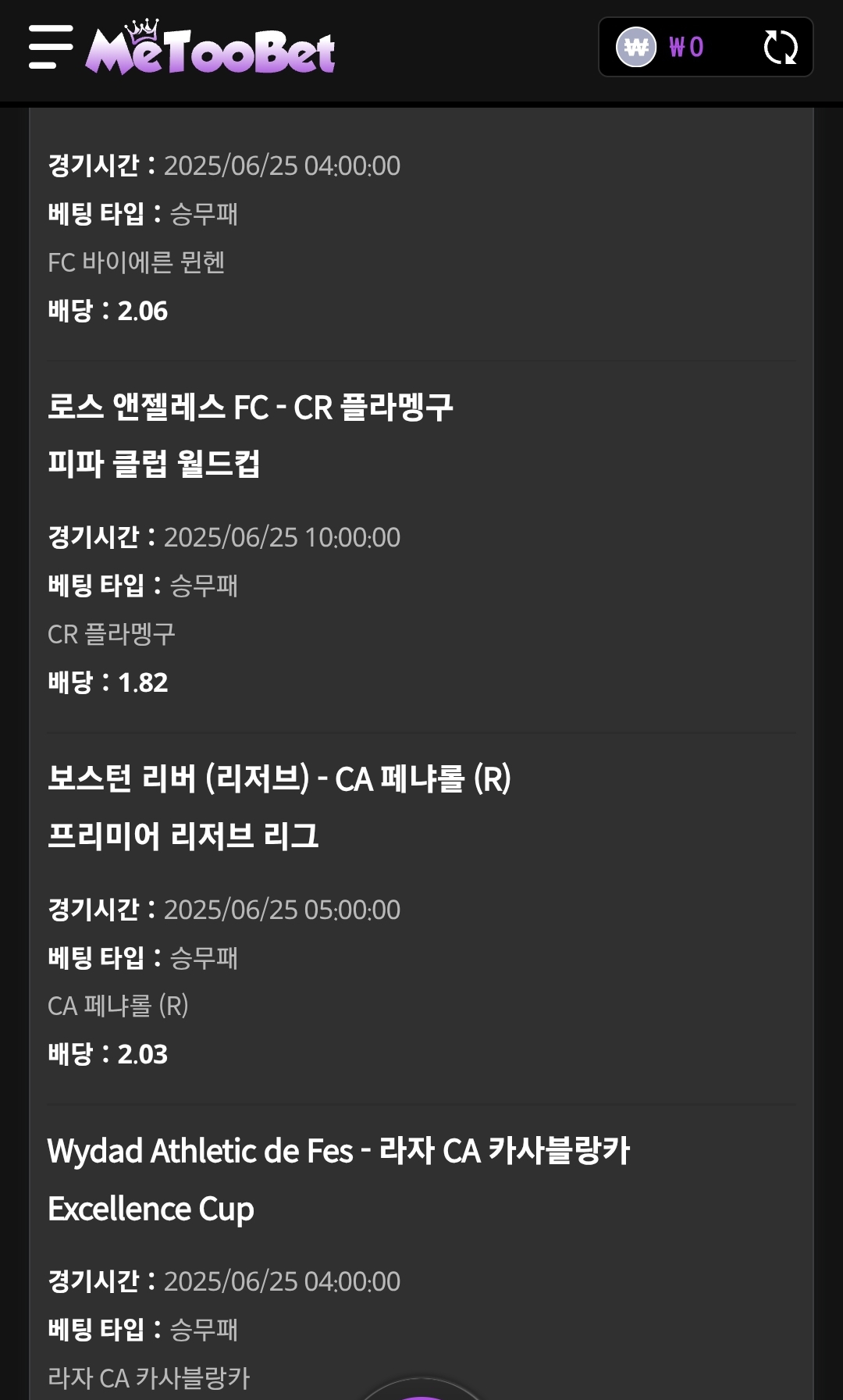Tap the MeTooBet logo to go home
This screenshot has height=1400, width=843.
pos(210,47)
